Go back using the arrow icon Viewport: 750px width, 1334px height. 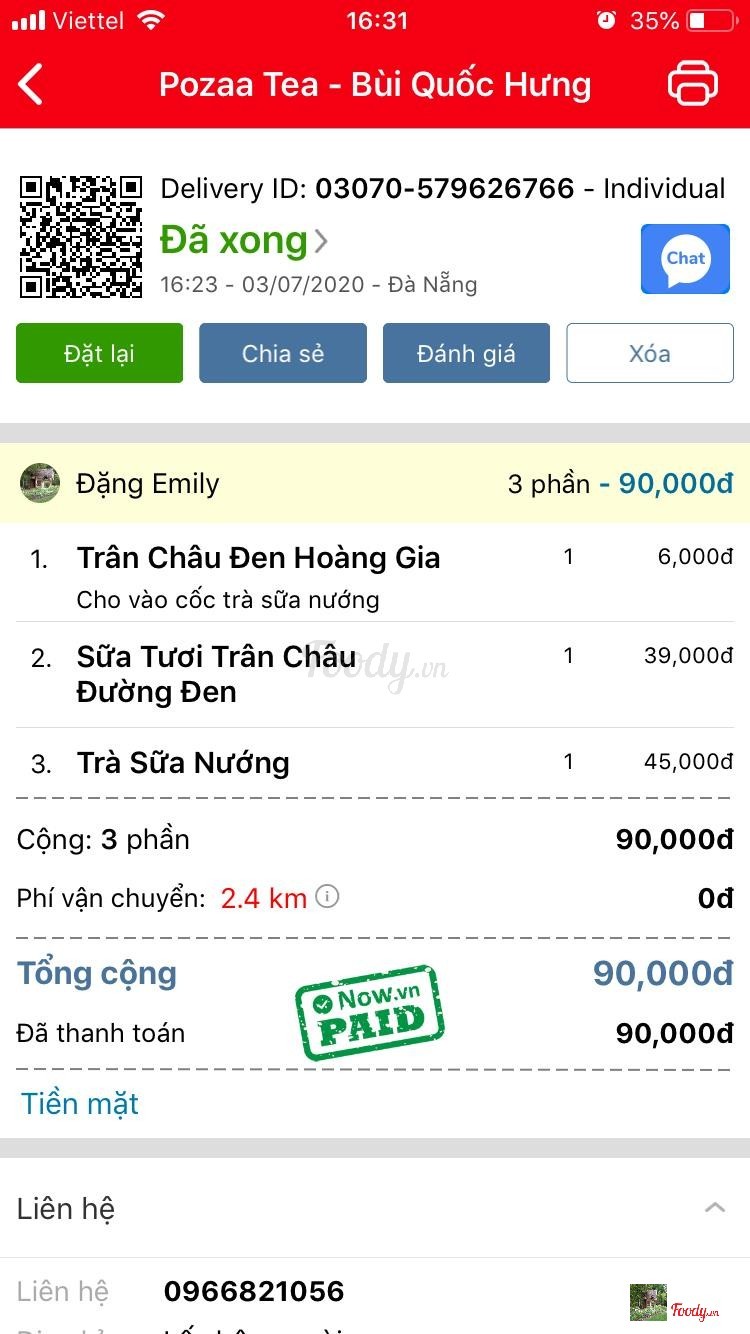coord(31,84)
